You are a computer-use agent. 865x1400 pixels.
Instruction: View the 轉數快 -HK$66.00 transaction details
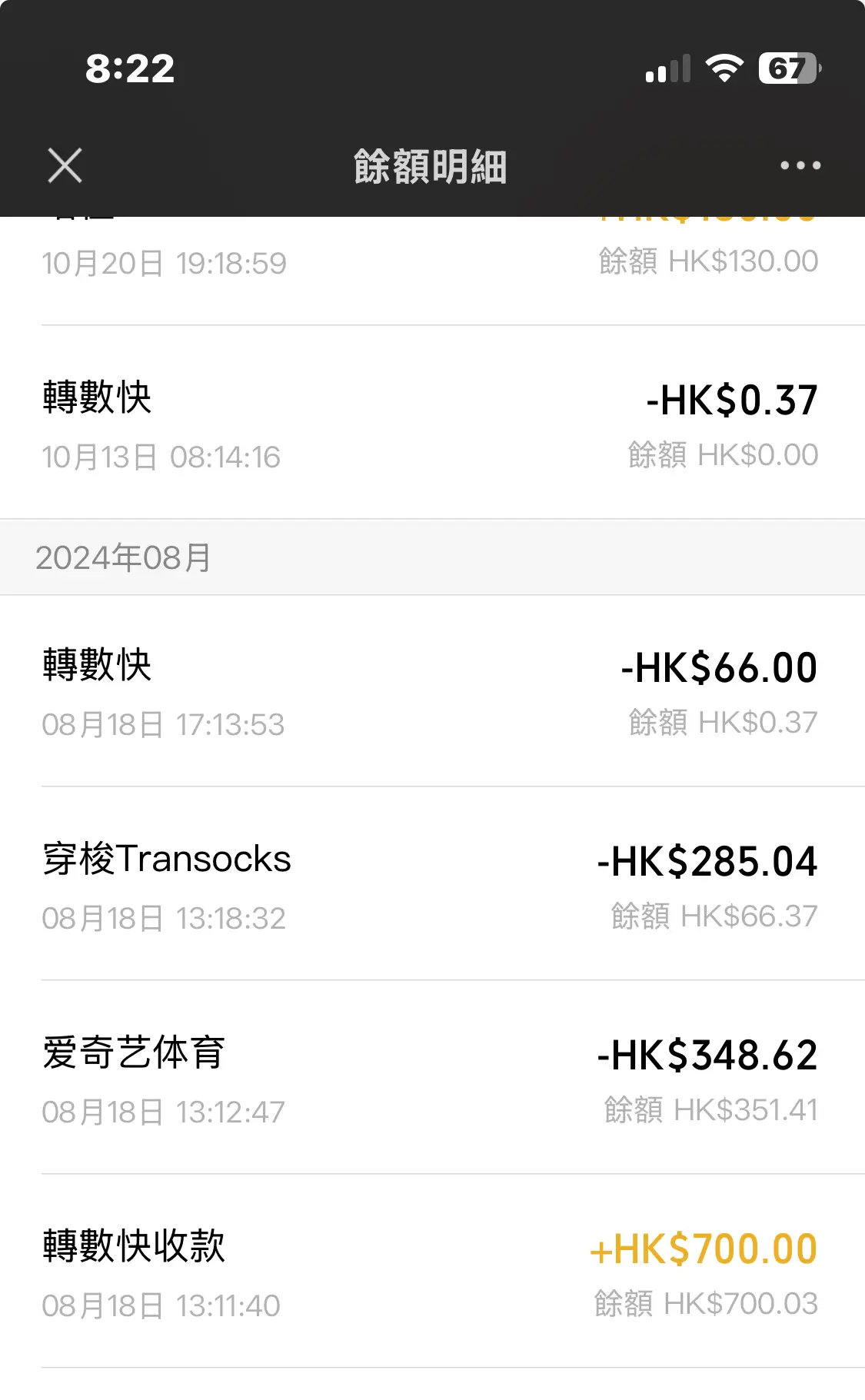pos(432,690)
